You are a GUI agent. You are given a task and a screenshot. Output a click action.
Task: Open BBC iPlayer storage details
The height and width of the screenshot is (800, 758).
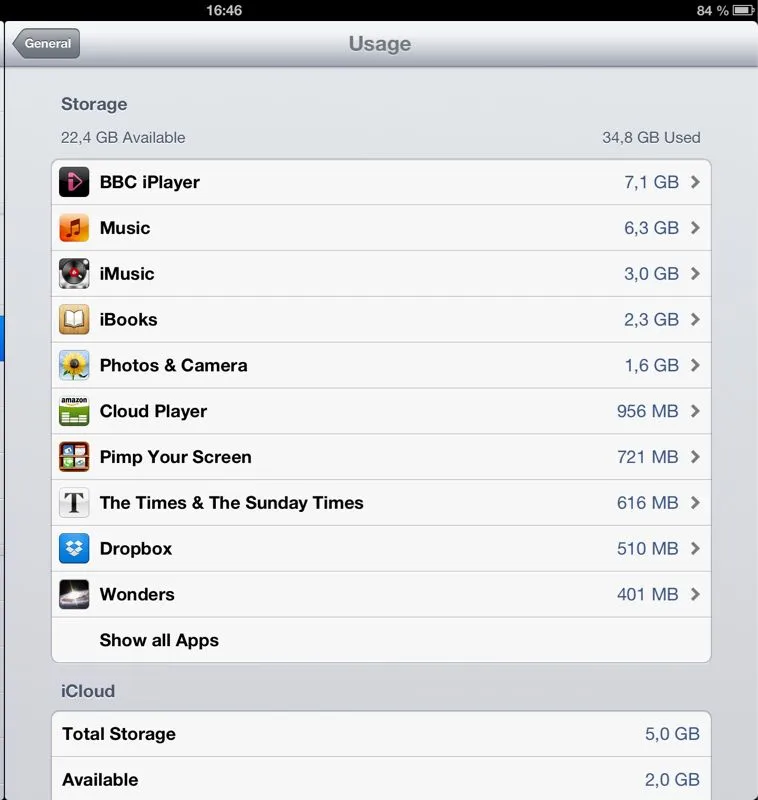click(x=380, y=182)
